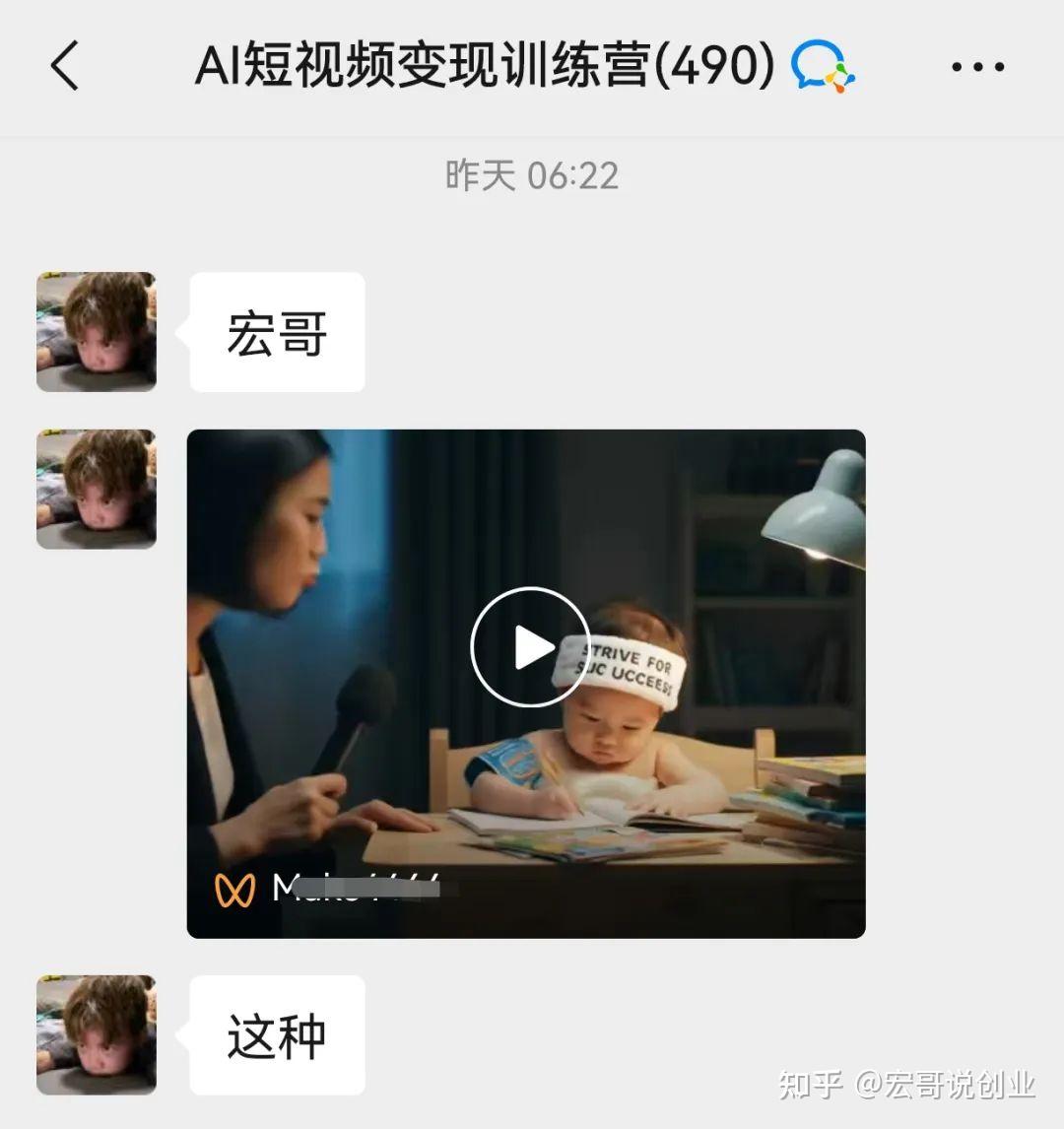Tap the avatar next to 这种 message
Viewport: 1064px width, 1129px height.
click(x=97, y=1034)
